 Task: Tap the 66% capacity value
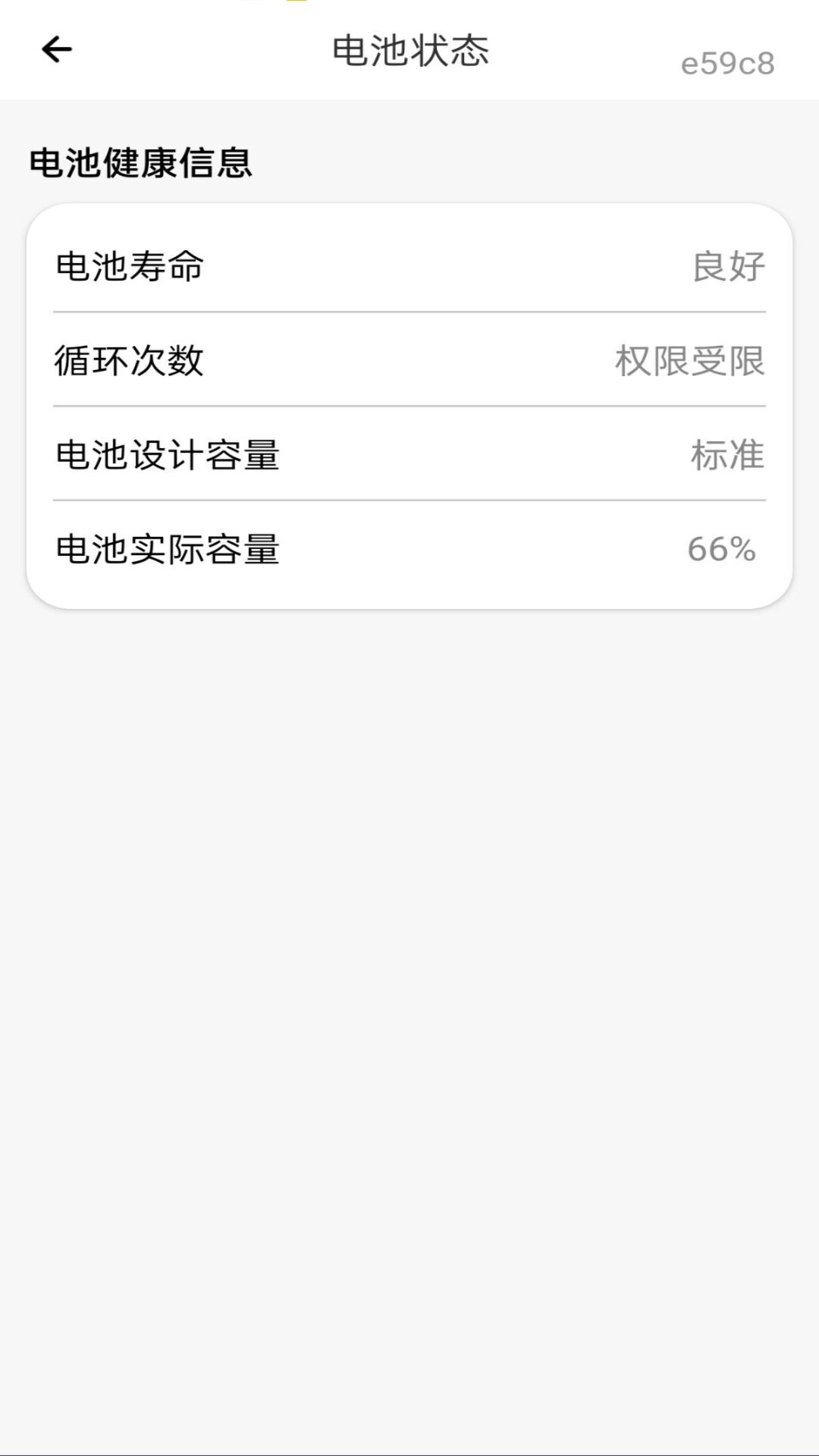click(722, 549)
